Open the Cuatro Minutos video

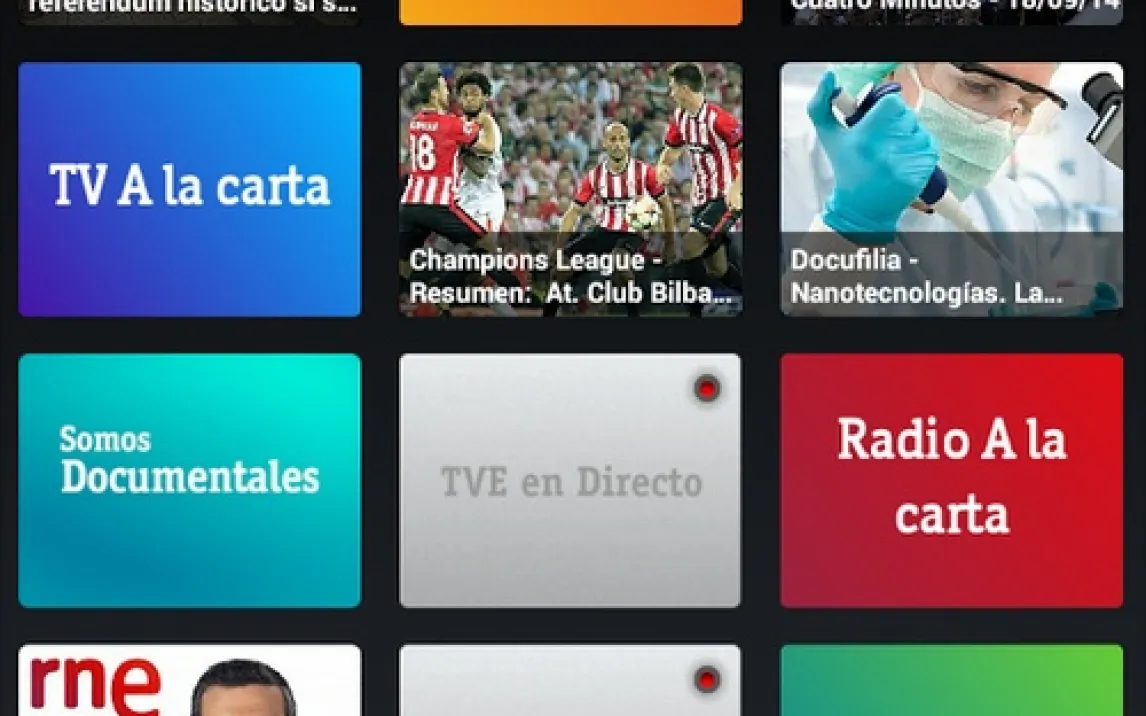pos(951,11)
